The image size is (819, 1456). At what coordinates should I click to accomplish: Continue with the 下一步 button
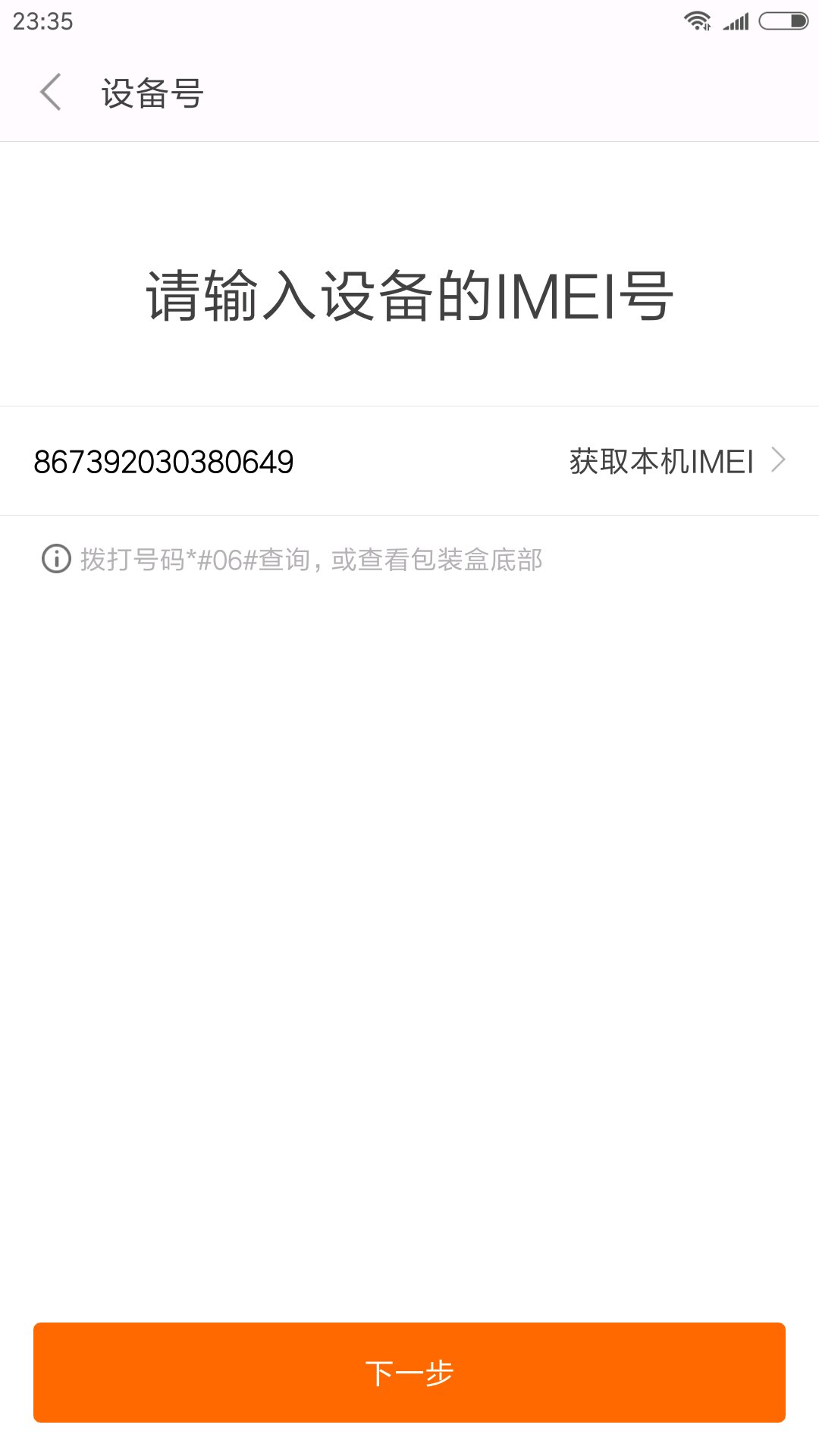pyautogui.click(x=409, y=1373)
